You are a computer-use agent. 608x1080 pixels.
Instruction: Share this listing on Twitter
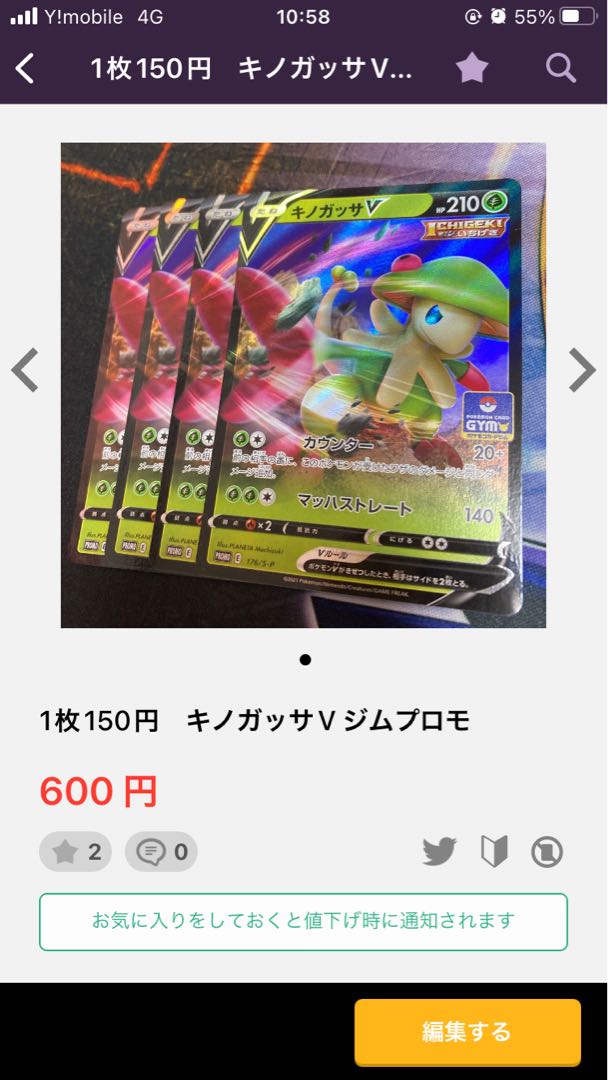tap(439, 852)
